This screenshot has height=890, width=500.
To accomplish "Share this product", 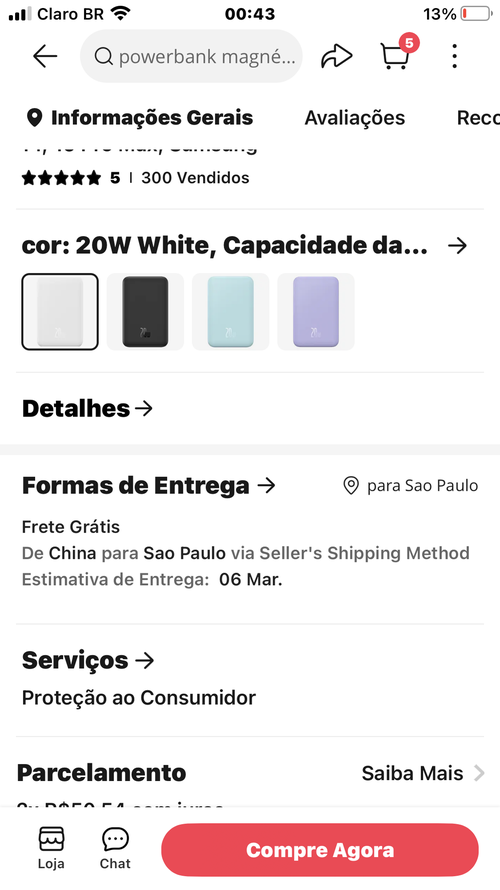I will click(337, 56).
